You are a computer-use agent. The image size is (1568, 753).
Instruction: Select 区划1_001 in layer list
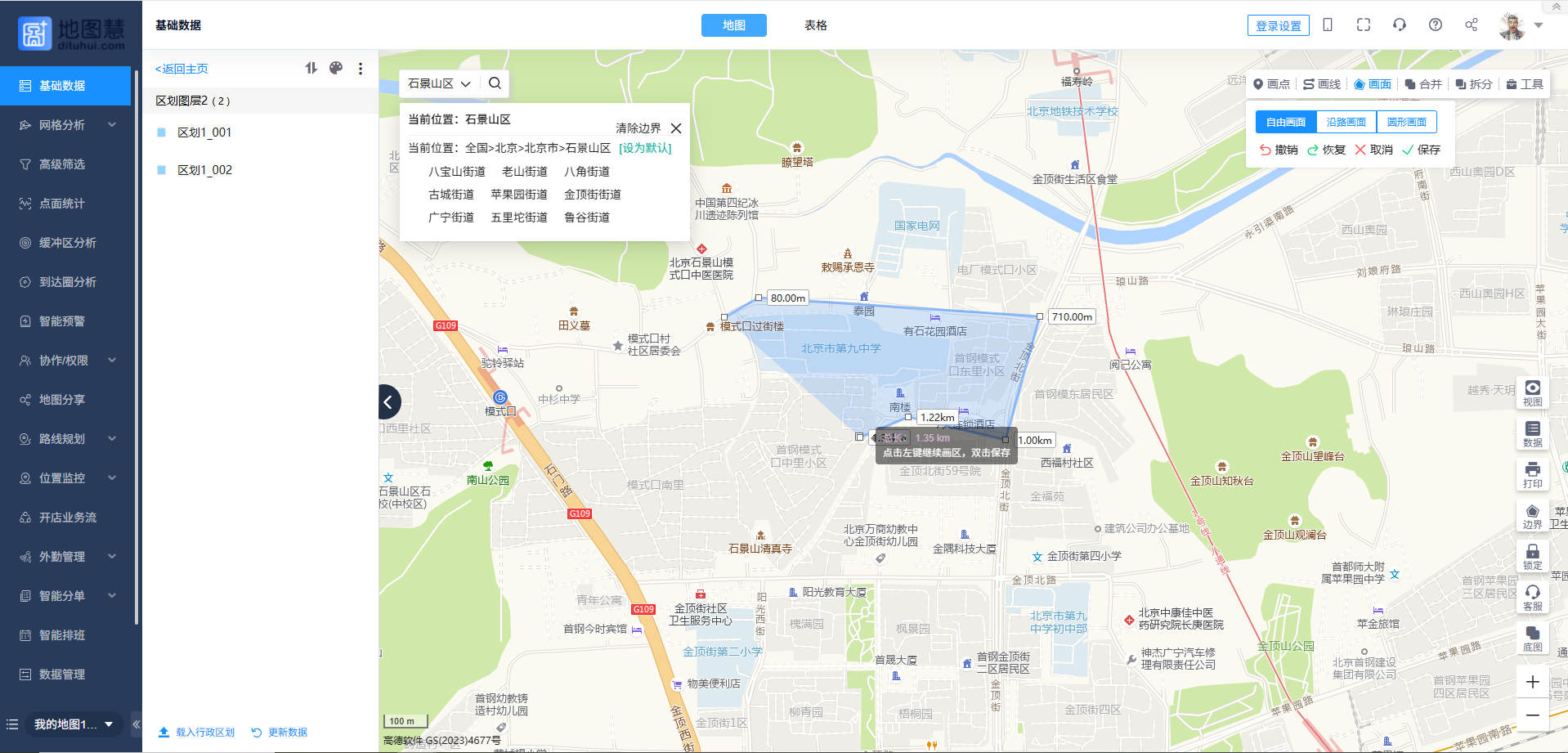[204, 132]
